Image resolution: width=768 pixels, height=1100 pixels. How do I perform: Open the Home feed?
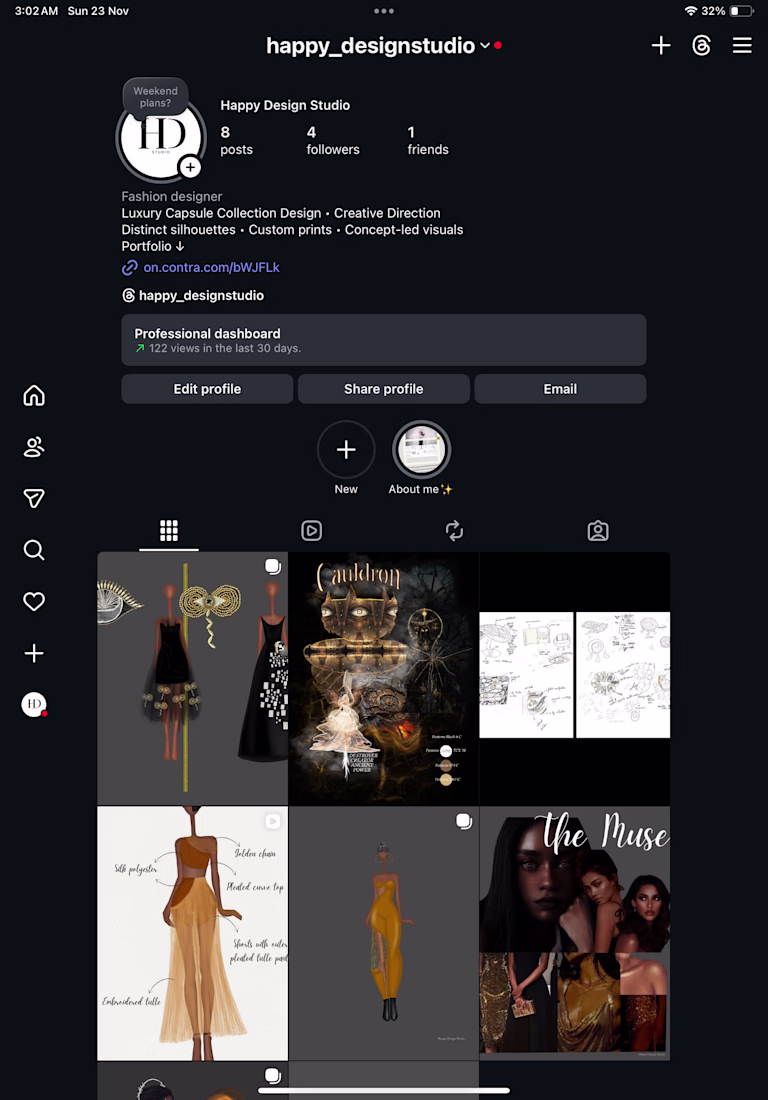[x=33, y=396]
